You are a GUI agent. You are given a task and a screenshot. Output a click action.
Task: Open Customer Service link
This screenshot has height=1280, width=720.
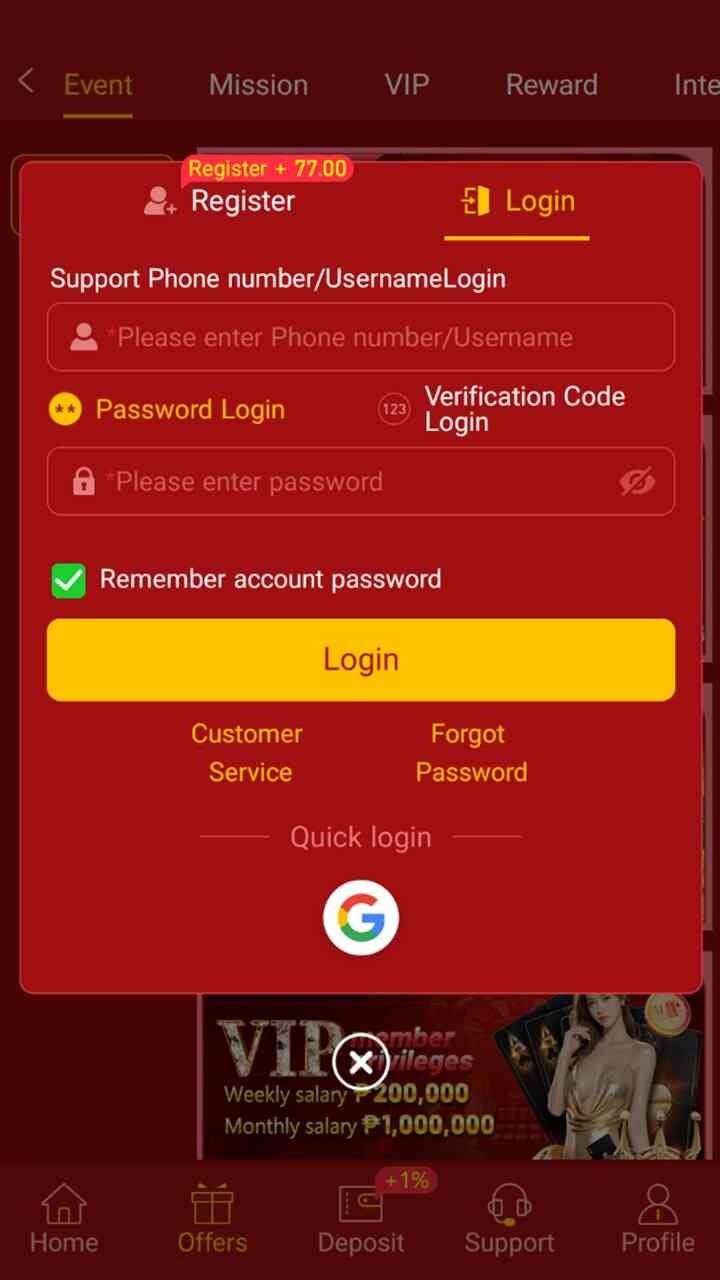[248, 753]
